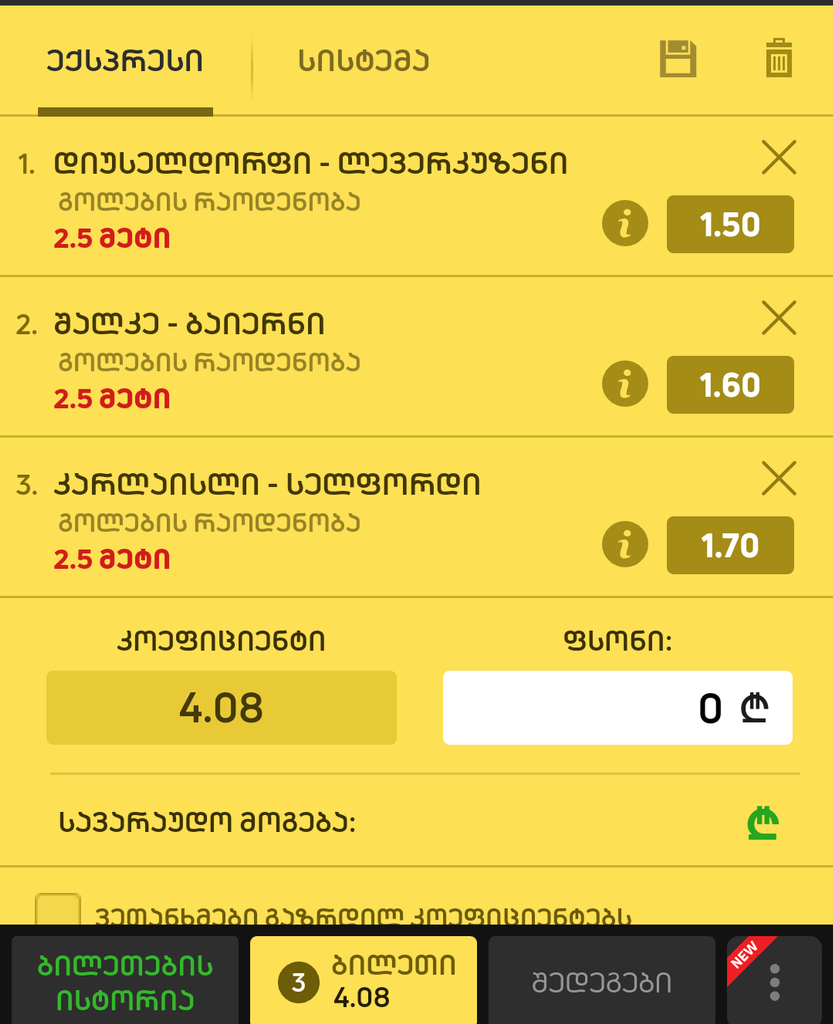Open match info for Düsseldorf - Leverkusen

click(624, 224)
